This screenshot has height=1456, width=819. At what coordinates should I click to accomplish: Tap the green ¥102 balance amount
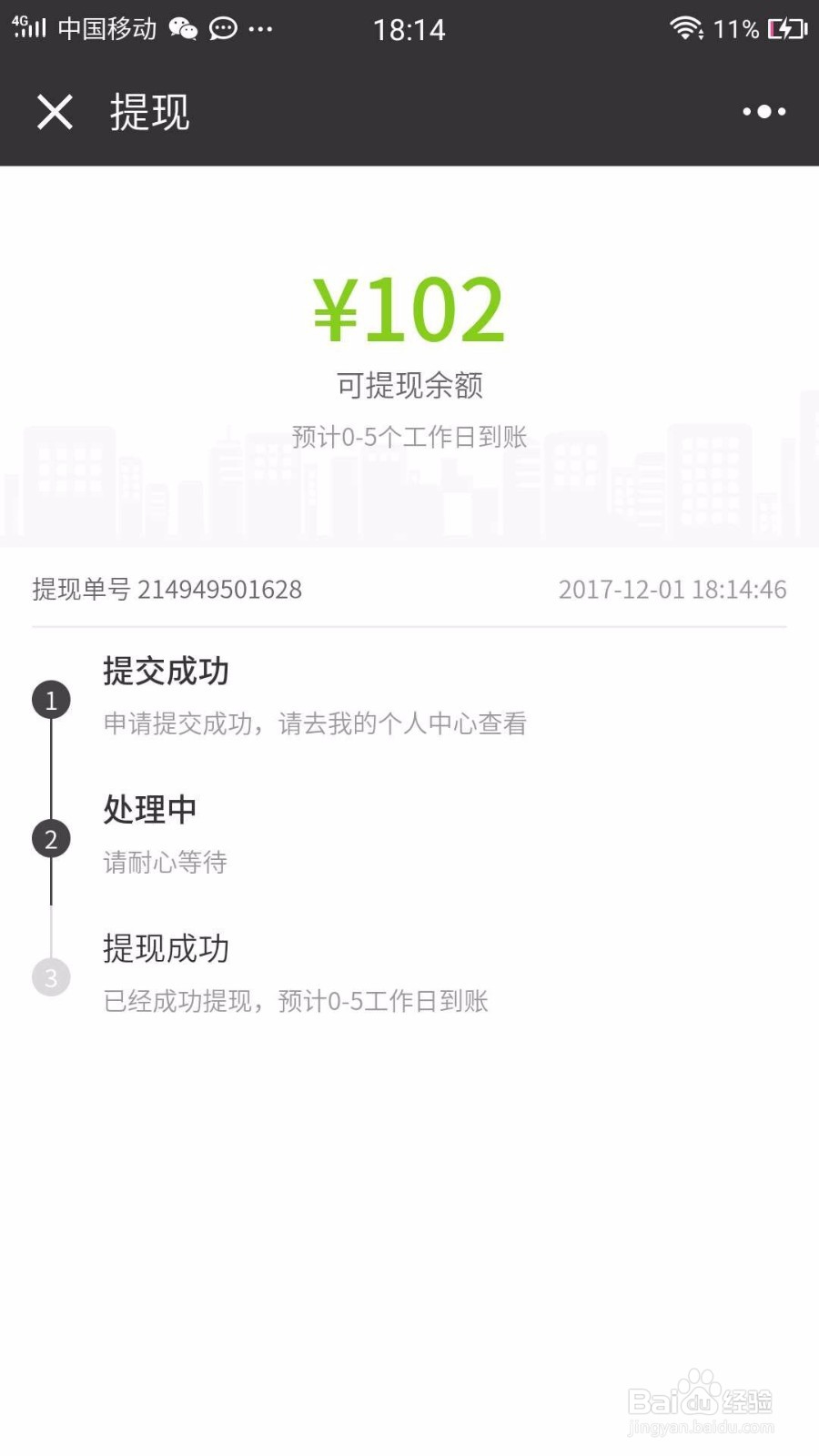[x=409, y=309]
